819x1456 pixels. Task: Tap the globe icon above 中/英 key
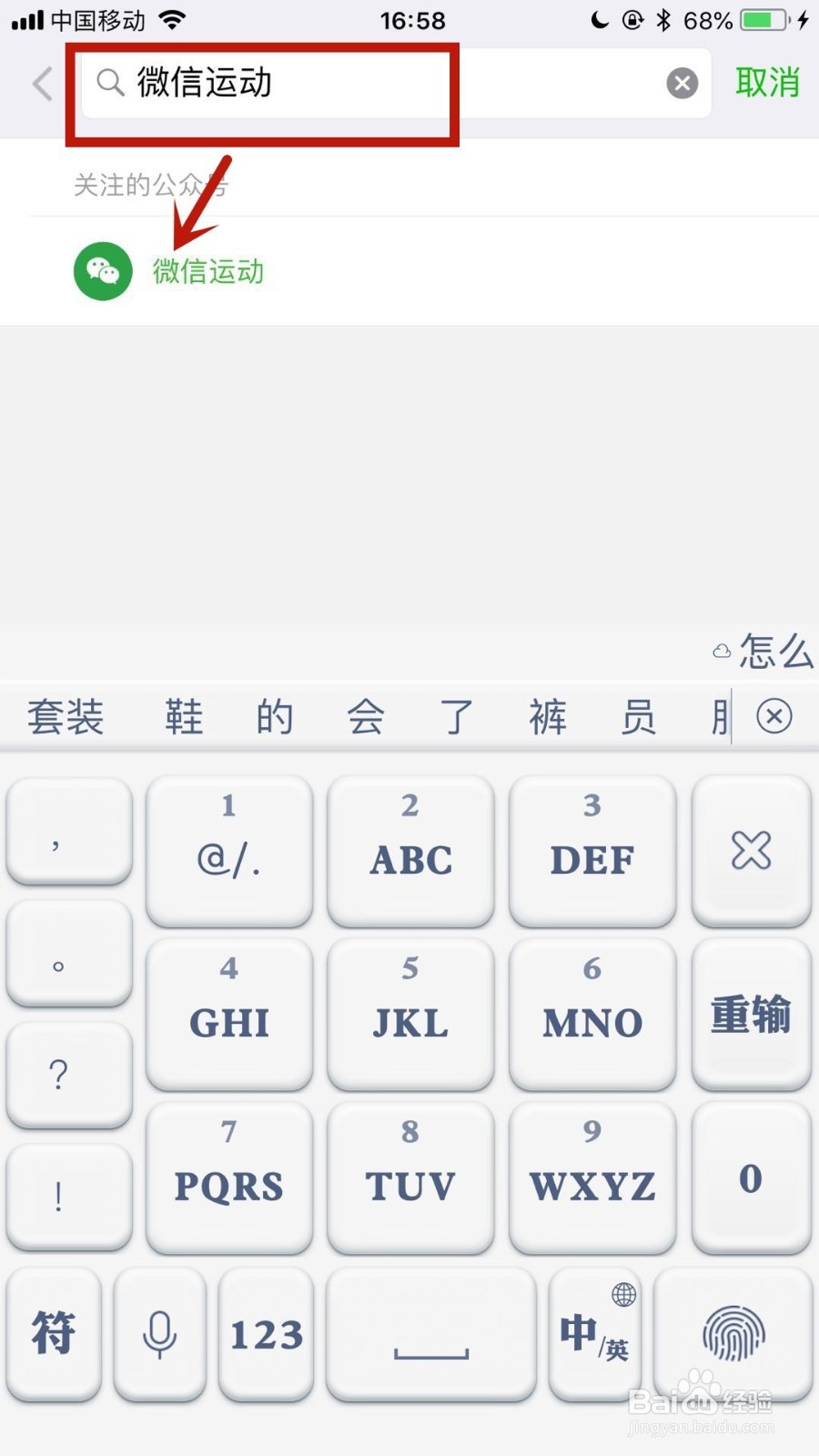(x=622, y=1292)
